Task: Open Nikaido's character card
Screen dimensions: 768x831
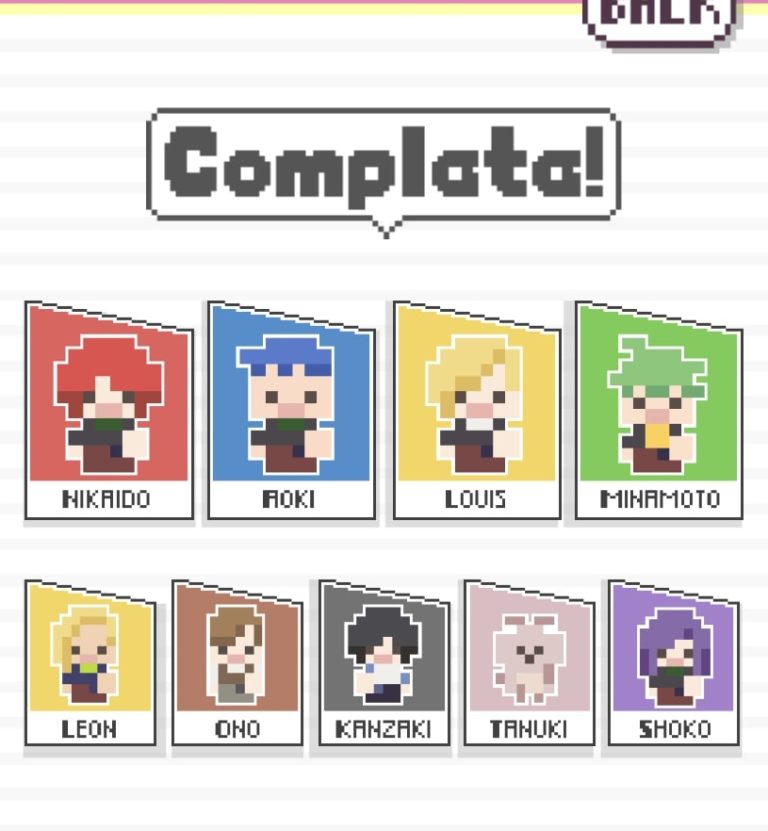Action: click(109, 412)
